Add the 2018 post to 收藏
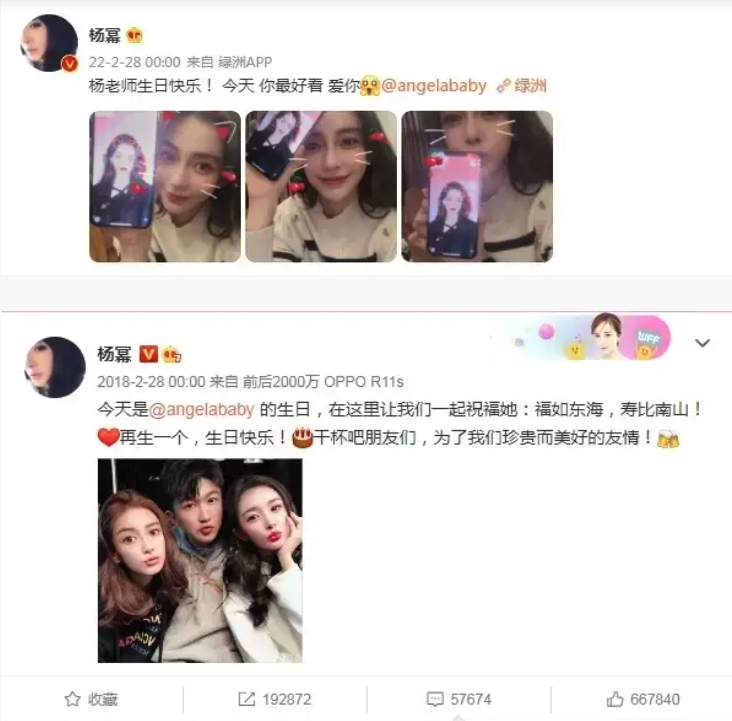 click(91, 699)
